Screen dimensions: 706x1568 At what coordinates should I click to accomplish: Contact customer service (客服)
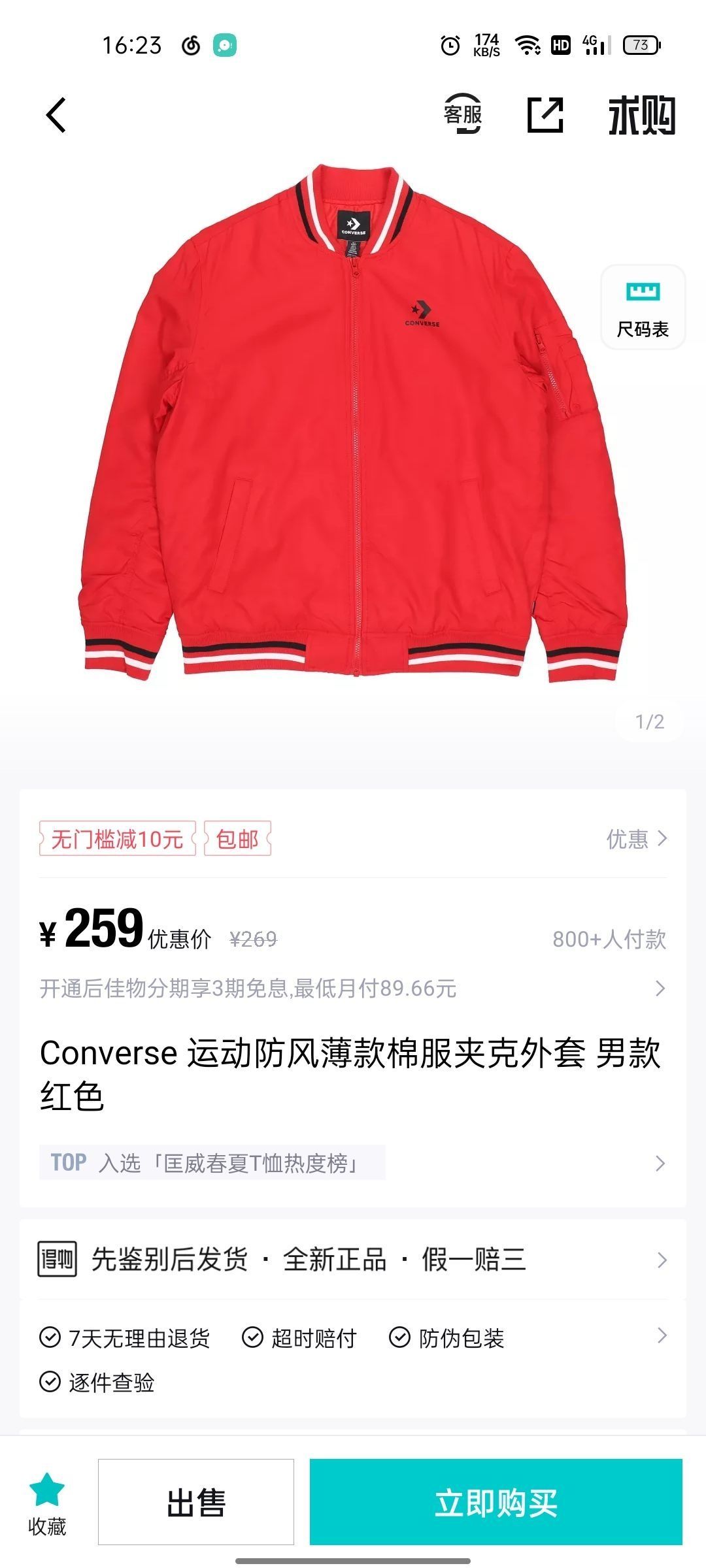point(463,114)
